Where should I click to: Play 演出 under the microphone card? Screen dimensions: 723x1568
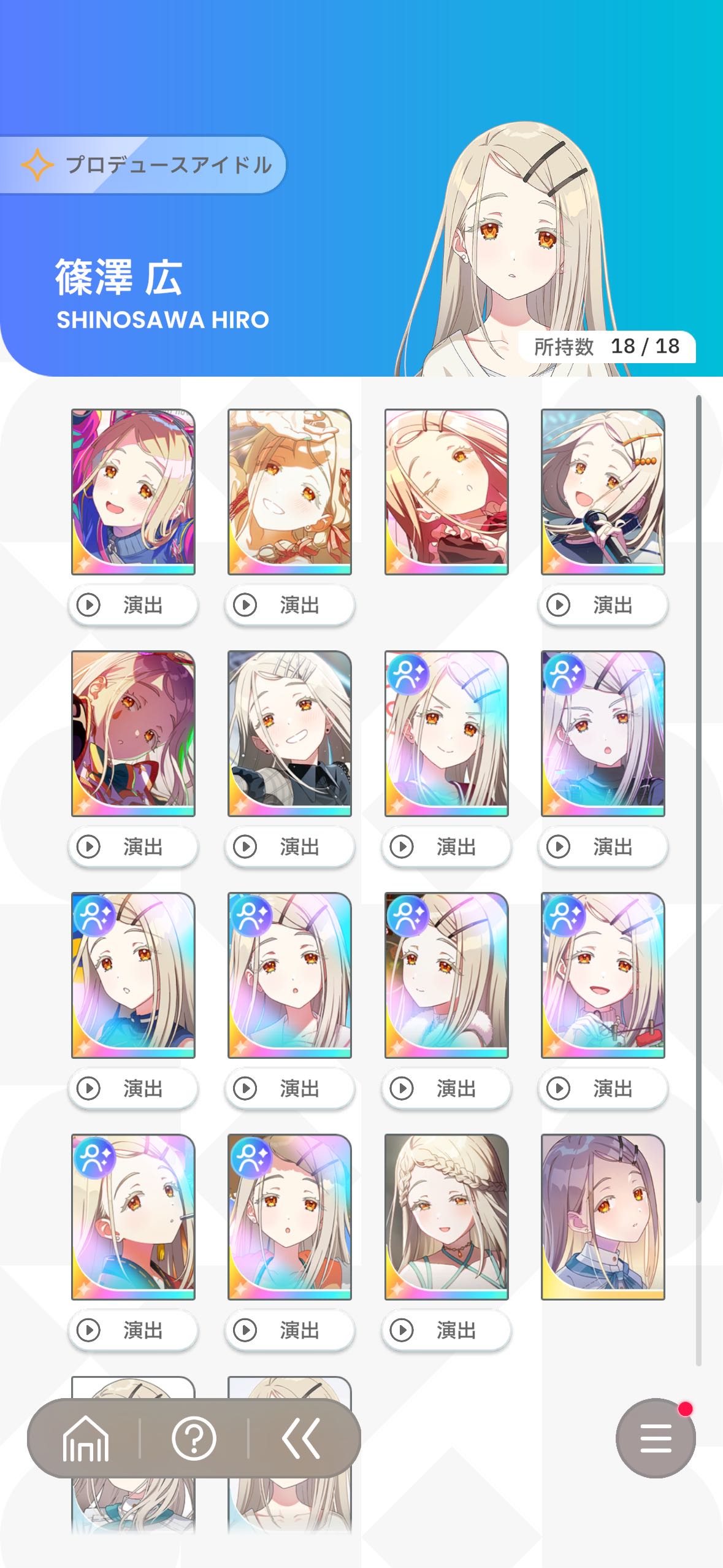tap(603, 605)
